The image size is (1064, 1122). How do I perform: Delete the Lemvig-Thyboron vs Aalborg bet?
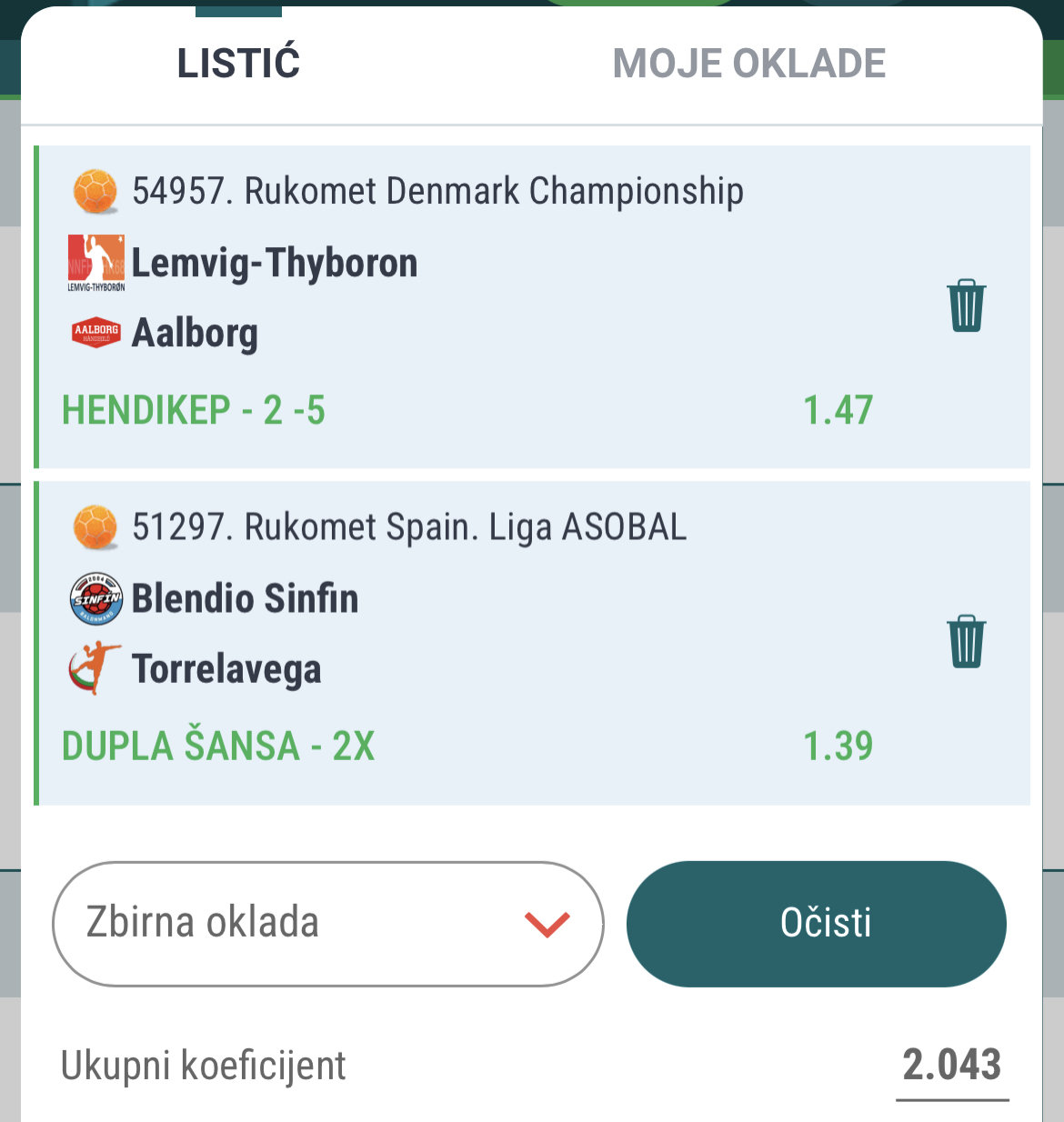point(966,306)
